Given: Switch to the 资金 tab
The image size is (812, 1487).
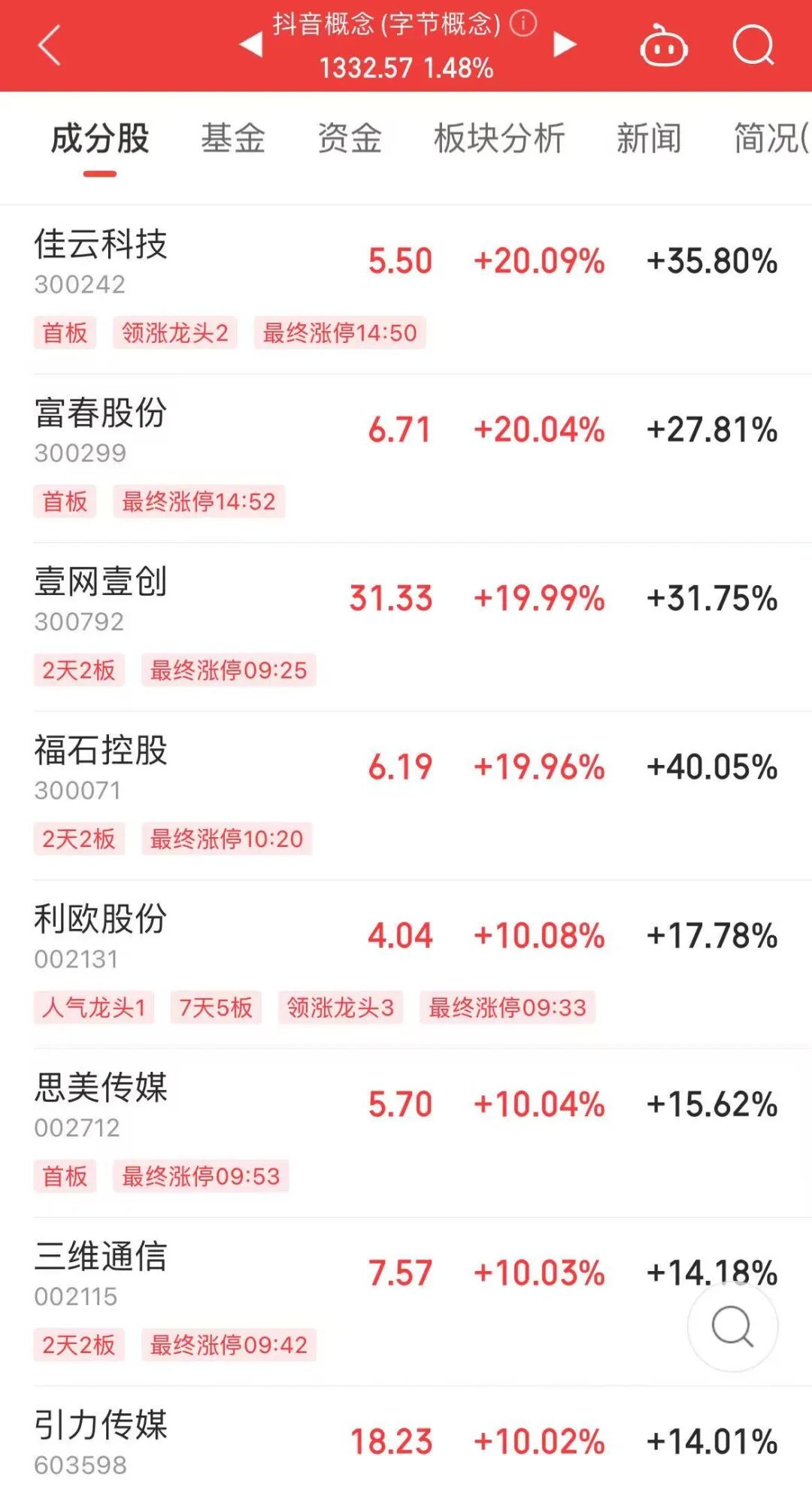Looking at the screenshot, I should 350,139.
